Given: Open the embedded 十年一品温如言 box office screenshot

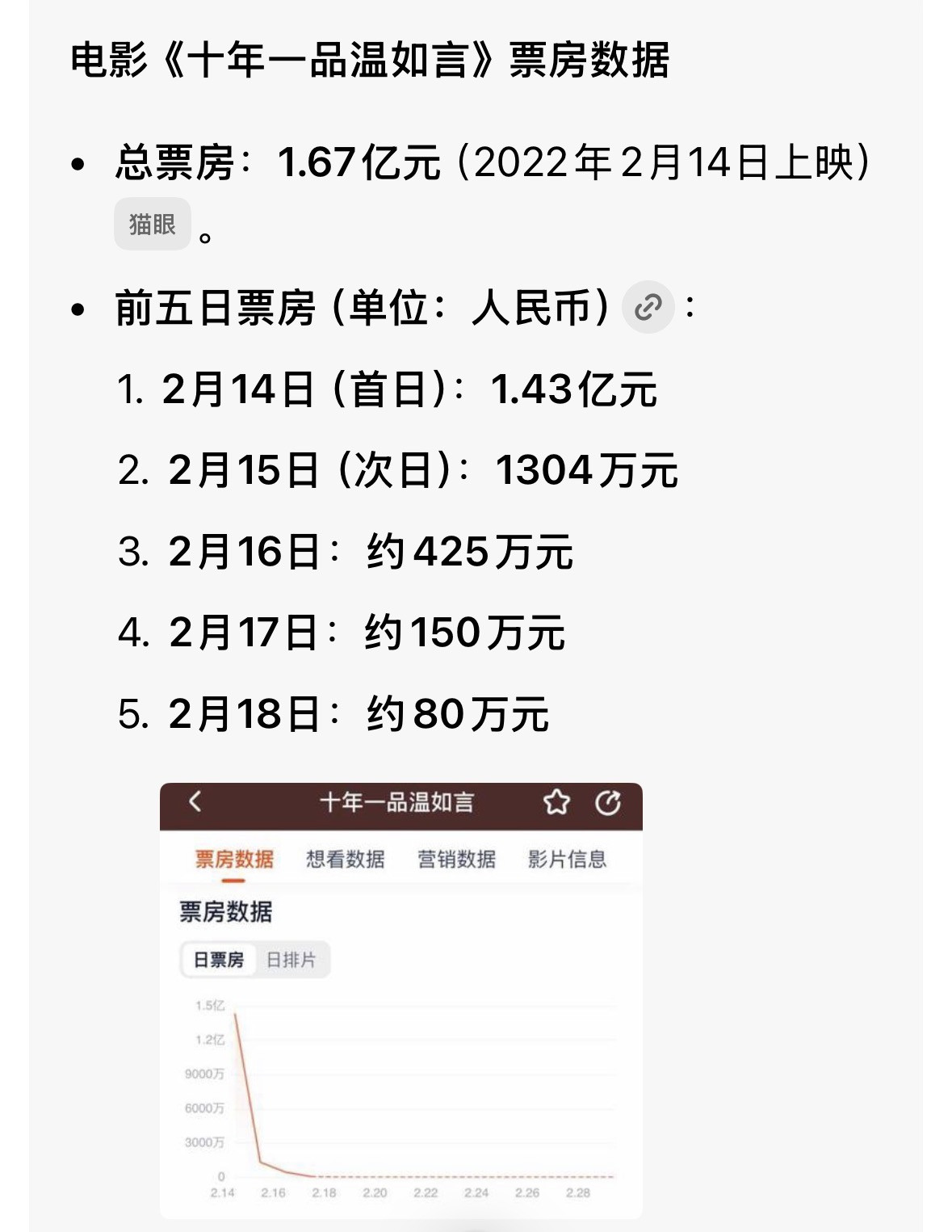Looking at the screenshot, I should pyautogui.click(x=401, y=1000).
